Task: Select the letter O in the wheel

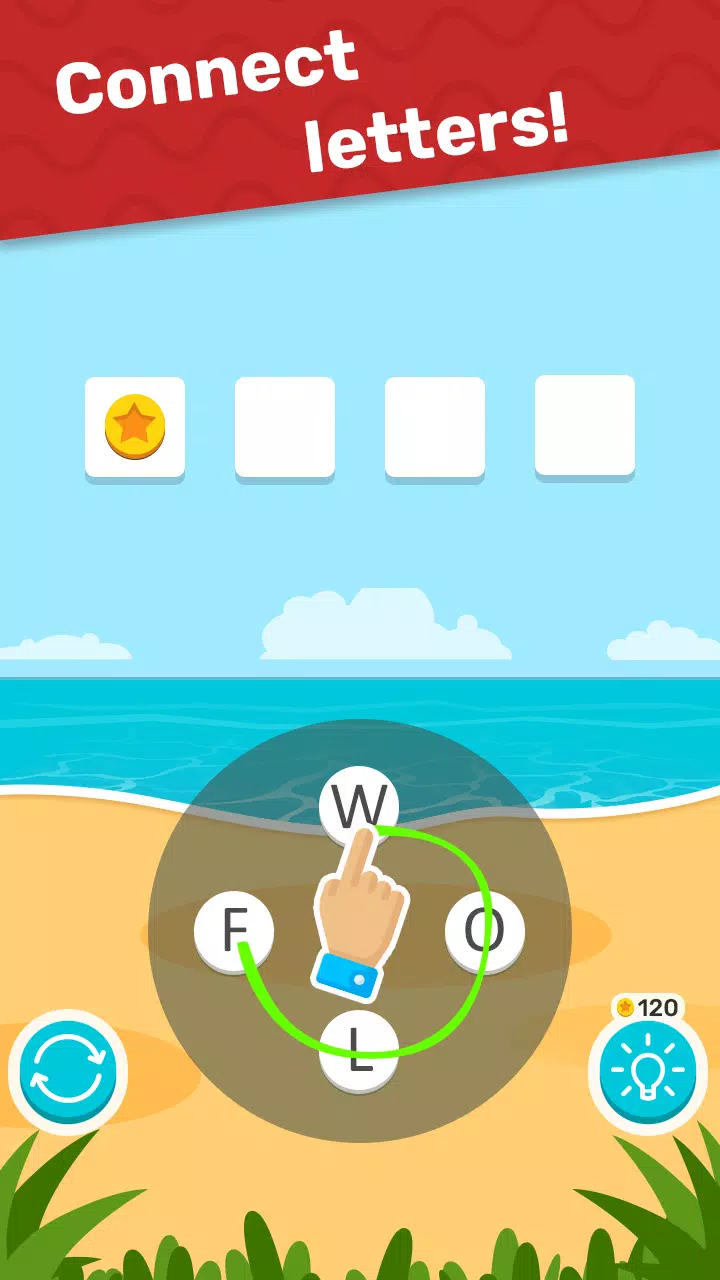Action: 484,931
